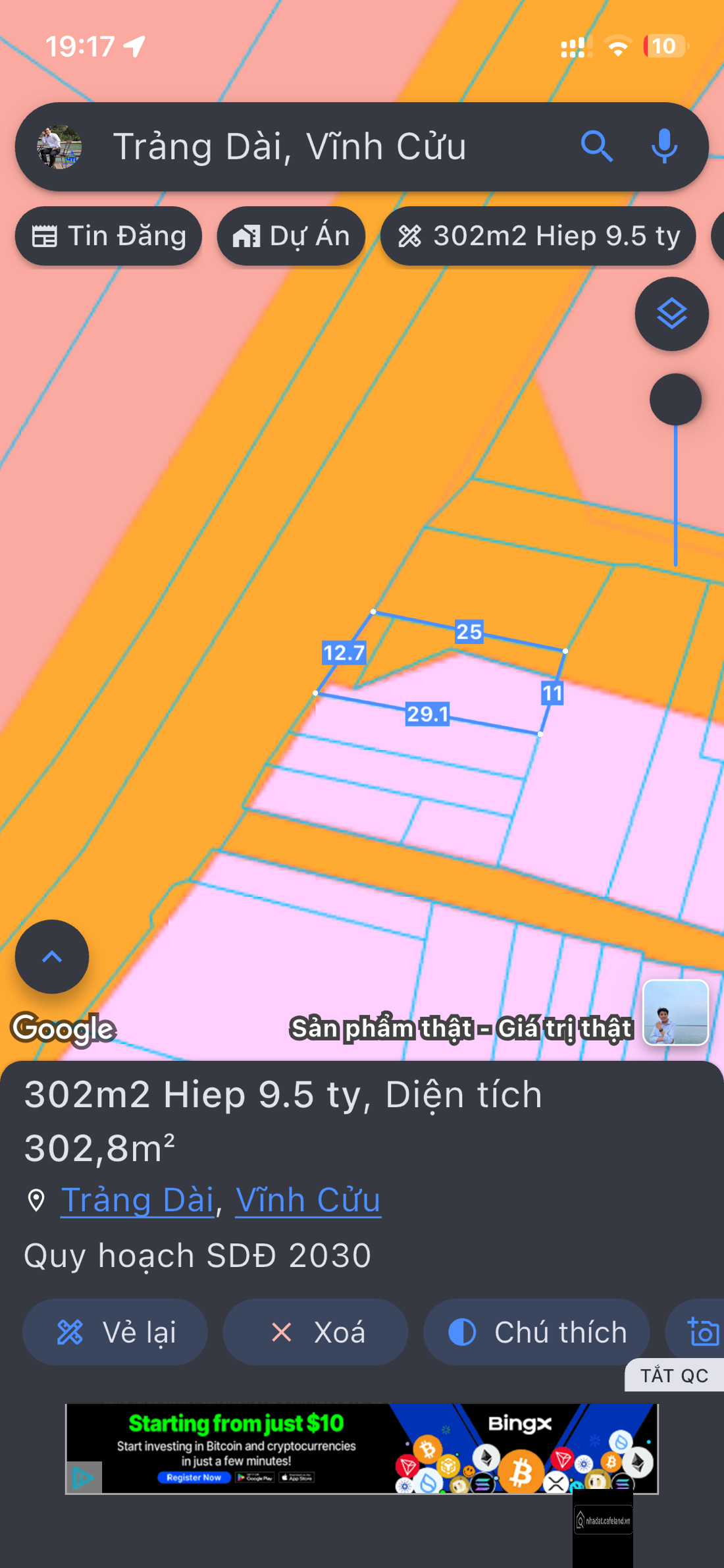
Task: Open the BingX ad banner
Action: click(x=361, y=1449)
